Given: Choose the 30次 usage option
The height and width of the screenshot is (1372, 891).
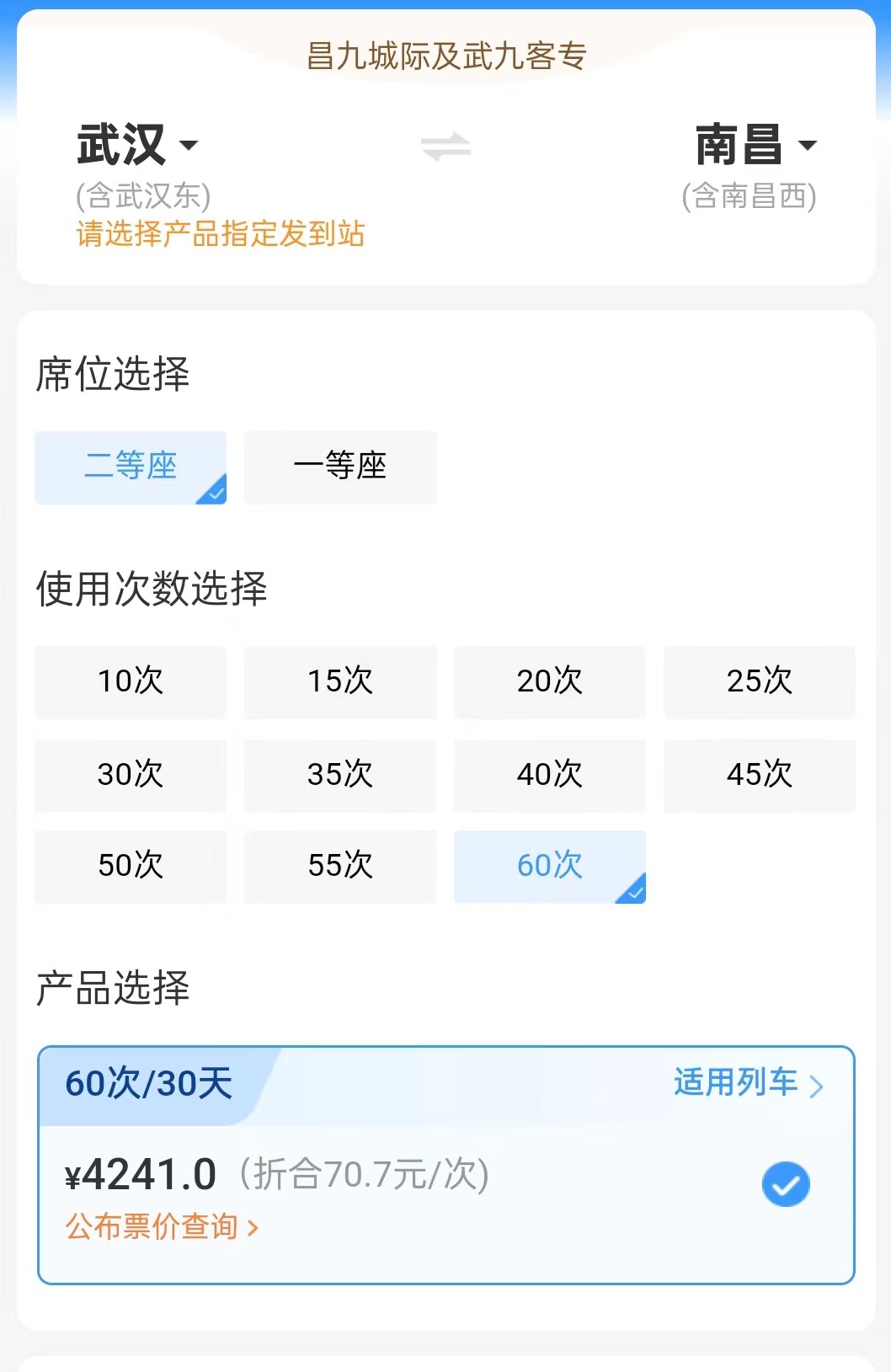Looking at the screenshot, I should (131, 775).
